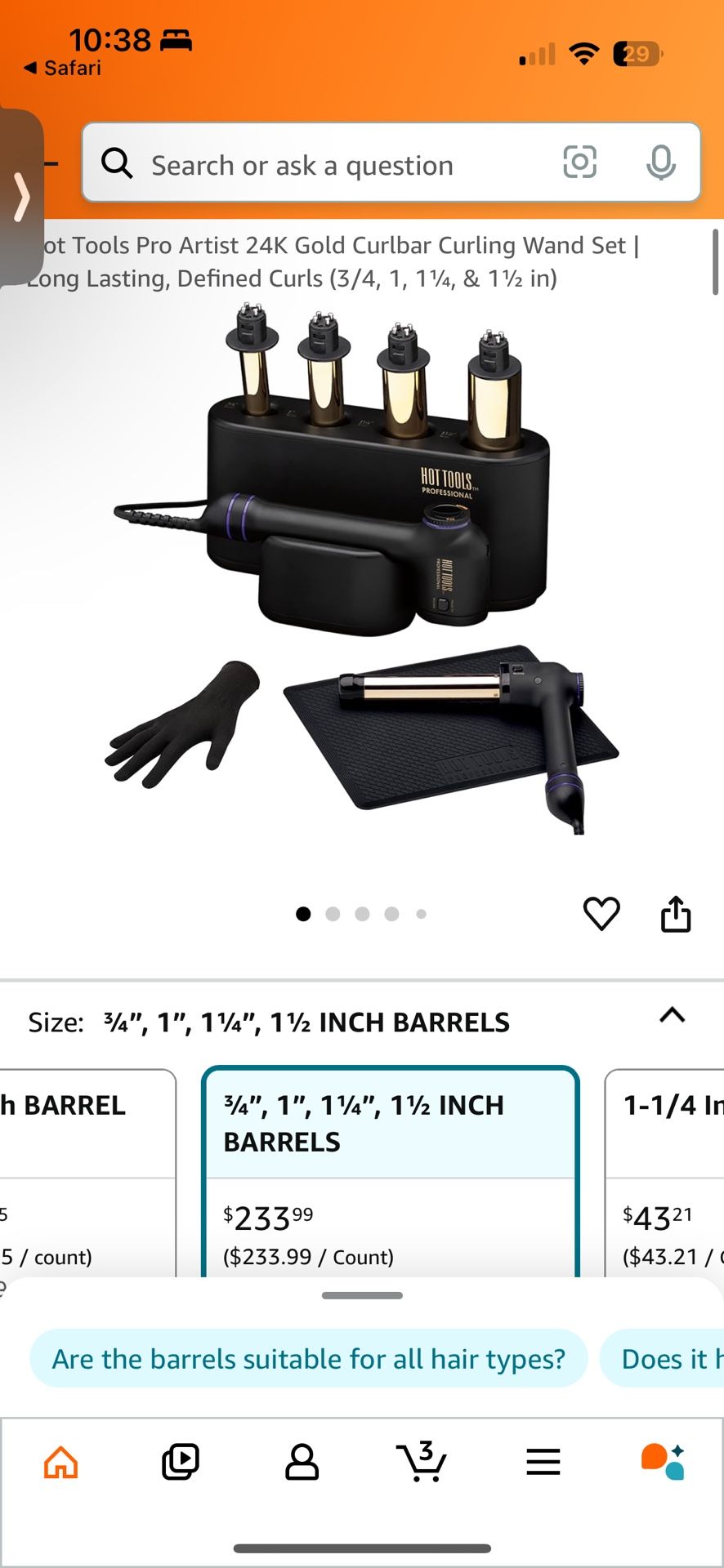The width and height of the screenshot is (724, 1568).
Task: Add product to wishlist via heart toggle
Action: (x=602, y=913)
